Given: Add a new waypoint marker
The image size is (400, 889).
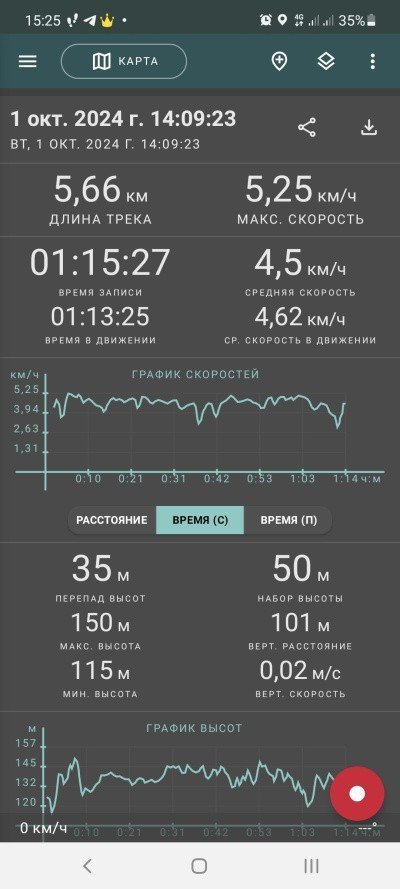Looking at the screenshot, I should pos(279,61).
